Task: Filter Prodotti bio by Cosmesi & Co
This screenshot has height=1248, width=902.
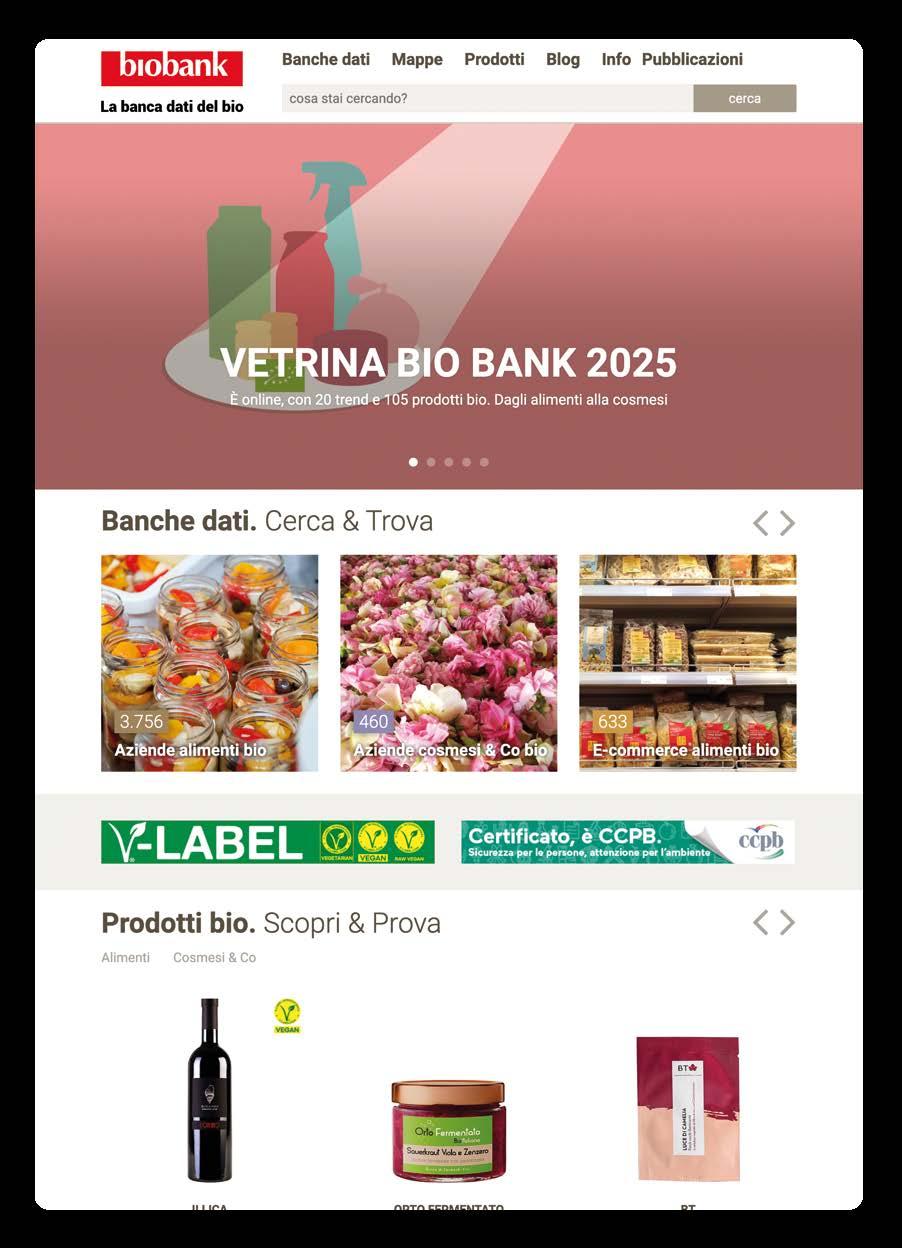Action: [214, 957]
